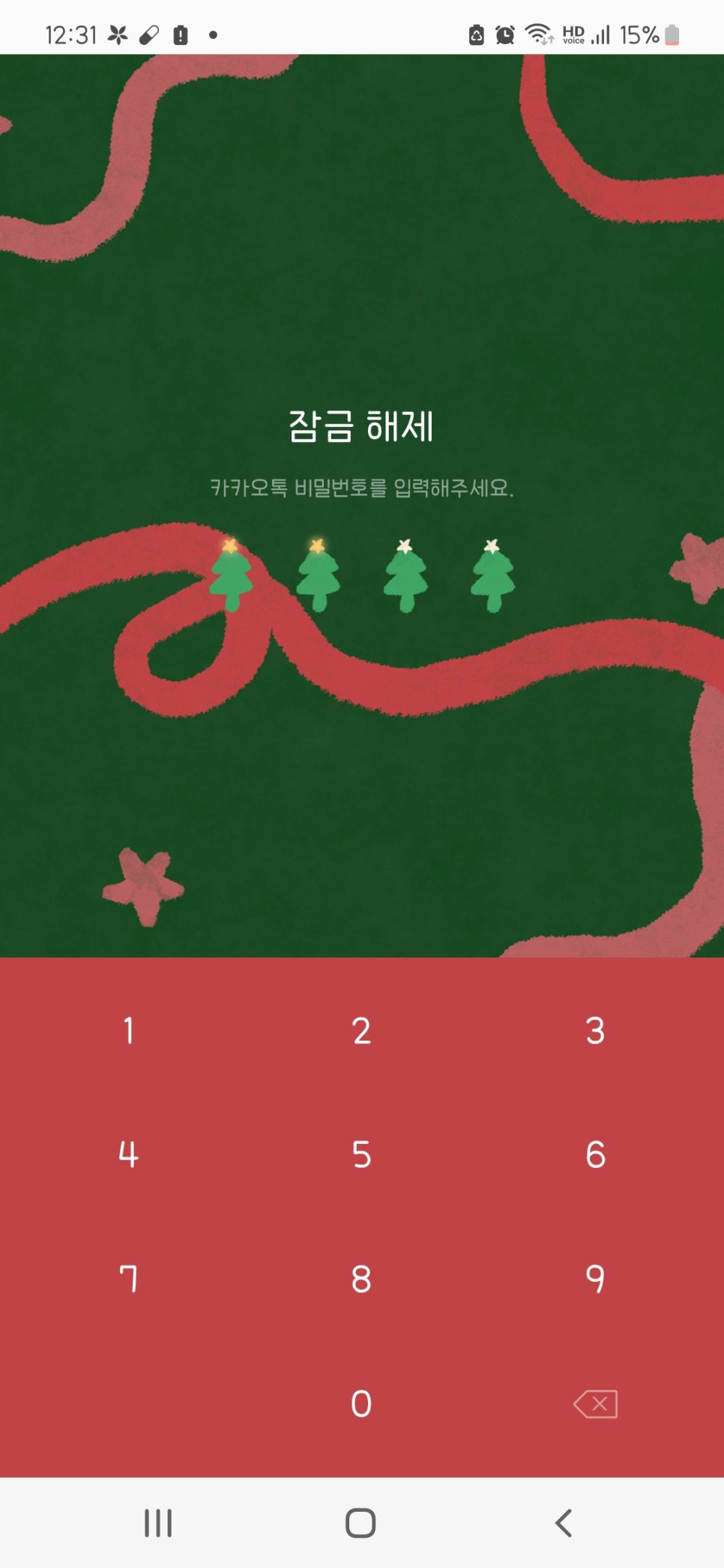Open recent apps from the navigation bar
This screenshot has height=1568, width=724.
coord(158,1523)
